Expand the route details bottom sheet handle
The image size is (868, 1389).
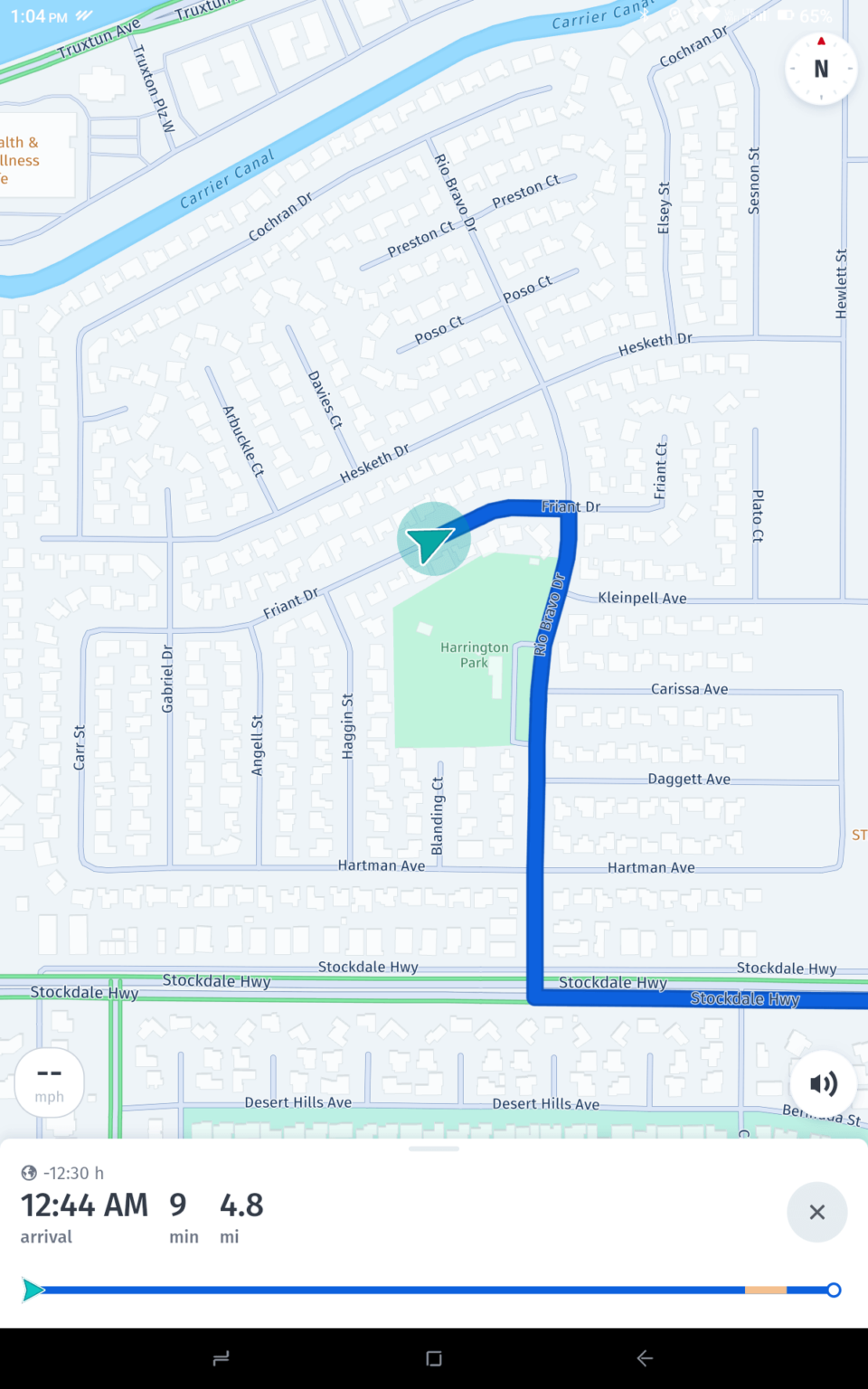[433, 1147]
